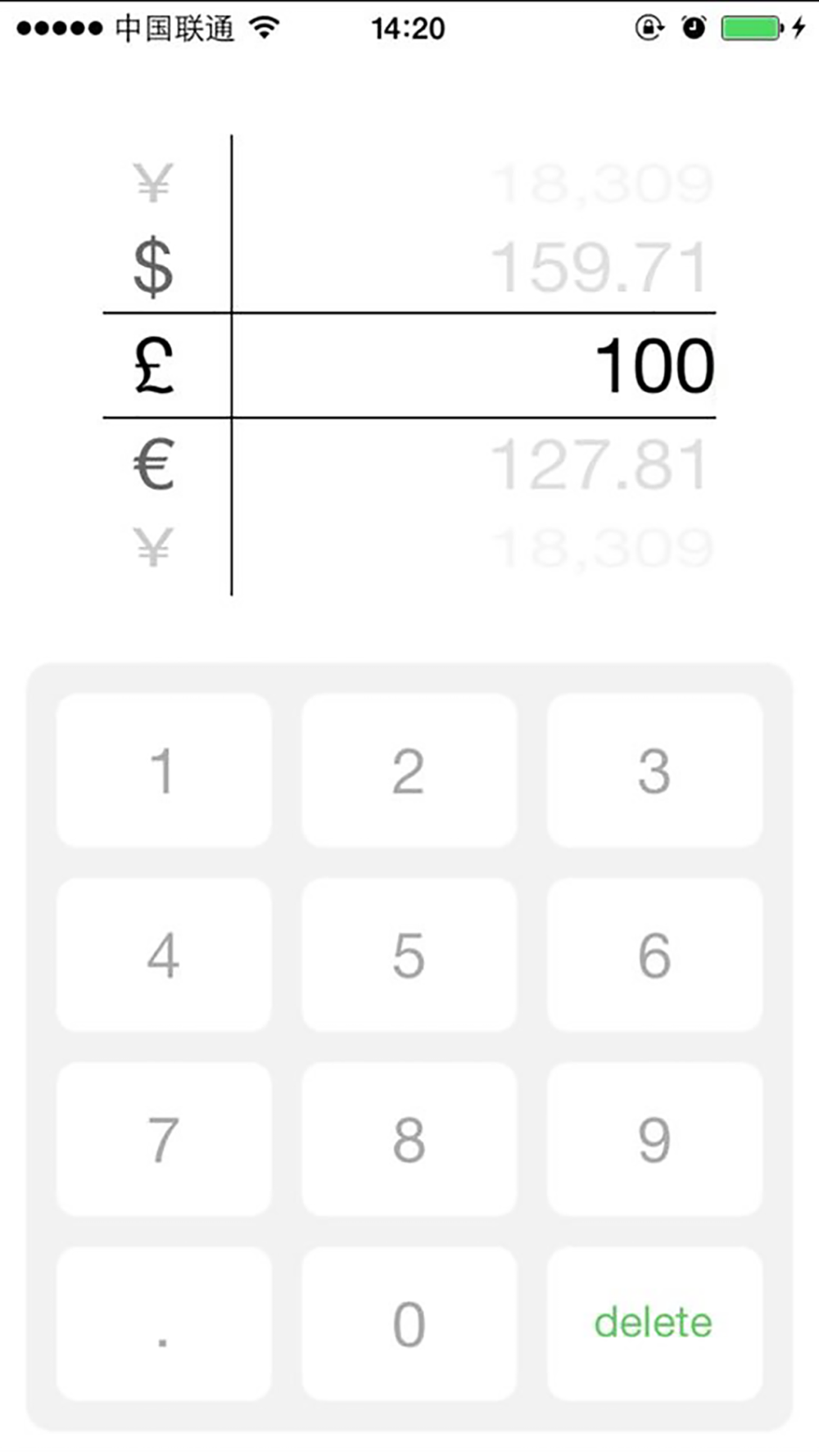Hit the green delete key

coord(655,1323)
